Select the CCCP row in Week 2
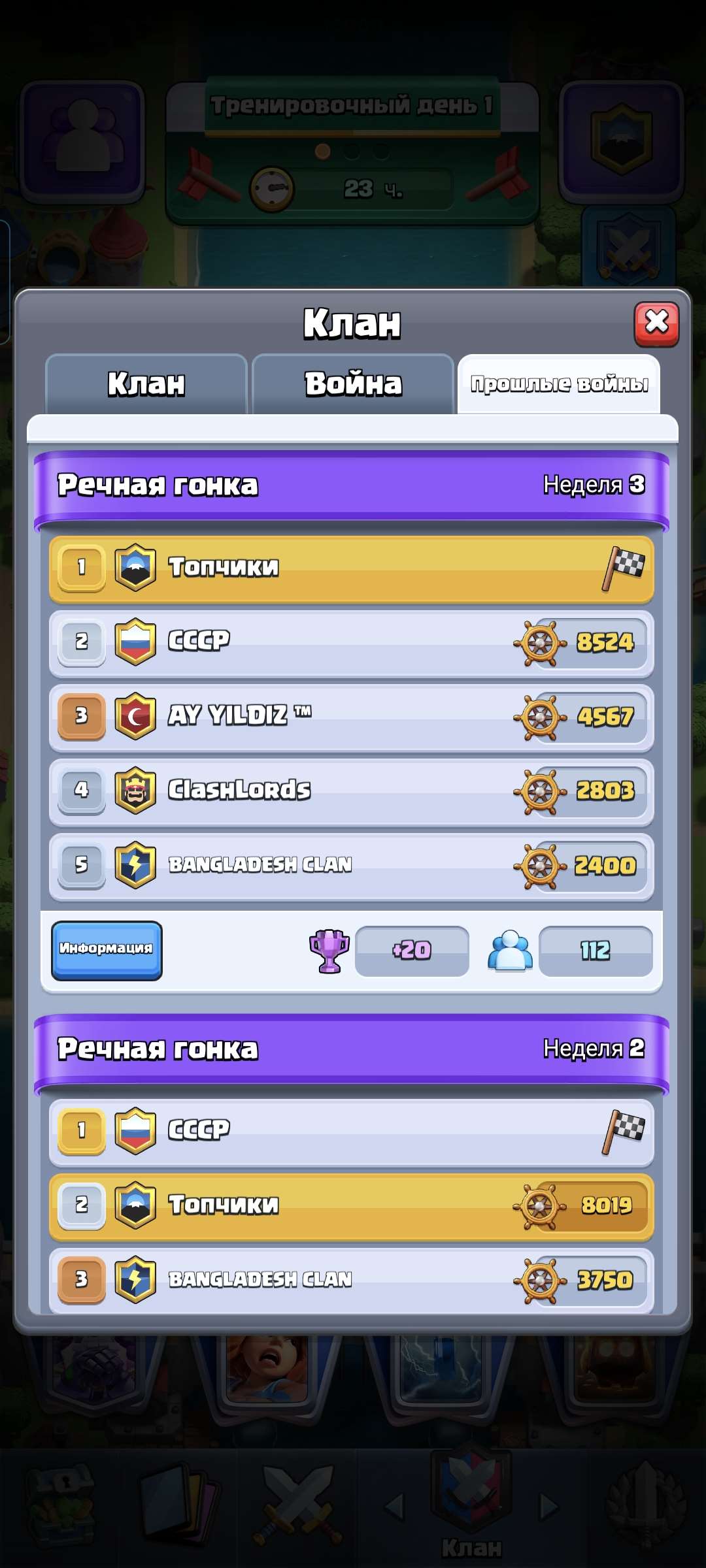The width and height of the screenshot is (706, 1568). pyautogui.click(x=353, y=1132)
